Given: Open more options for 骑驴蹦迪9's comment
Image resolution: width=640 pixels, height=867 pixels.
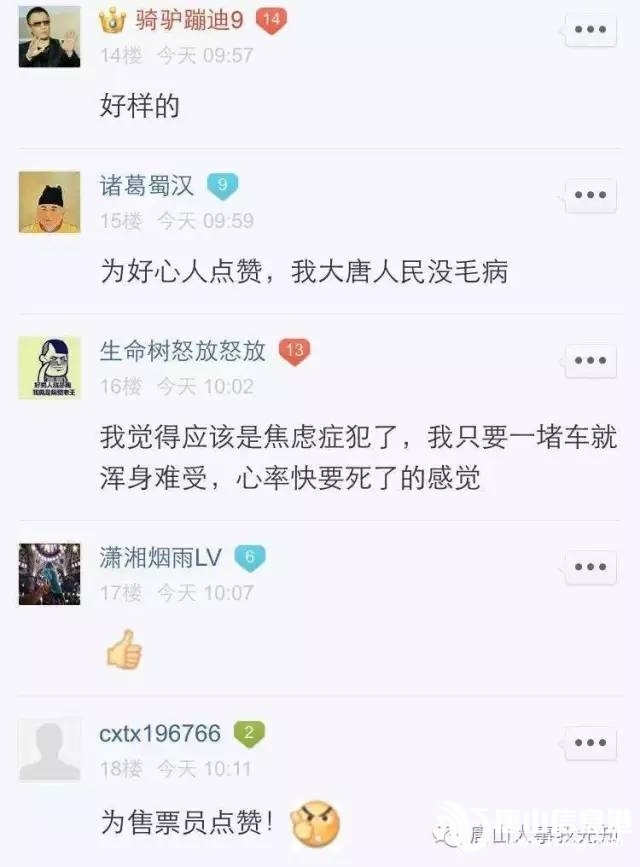Looking at the screenshot, I should (x=590, y=30).
